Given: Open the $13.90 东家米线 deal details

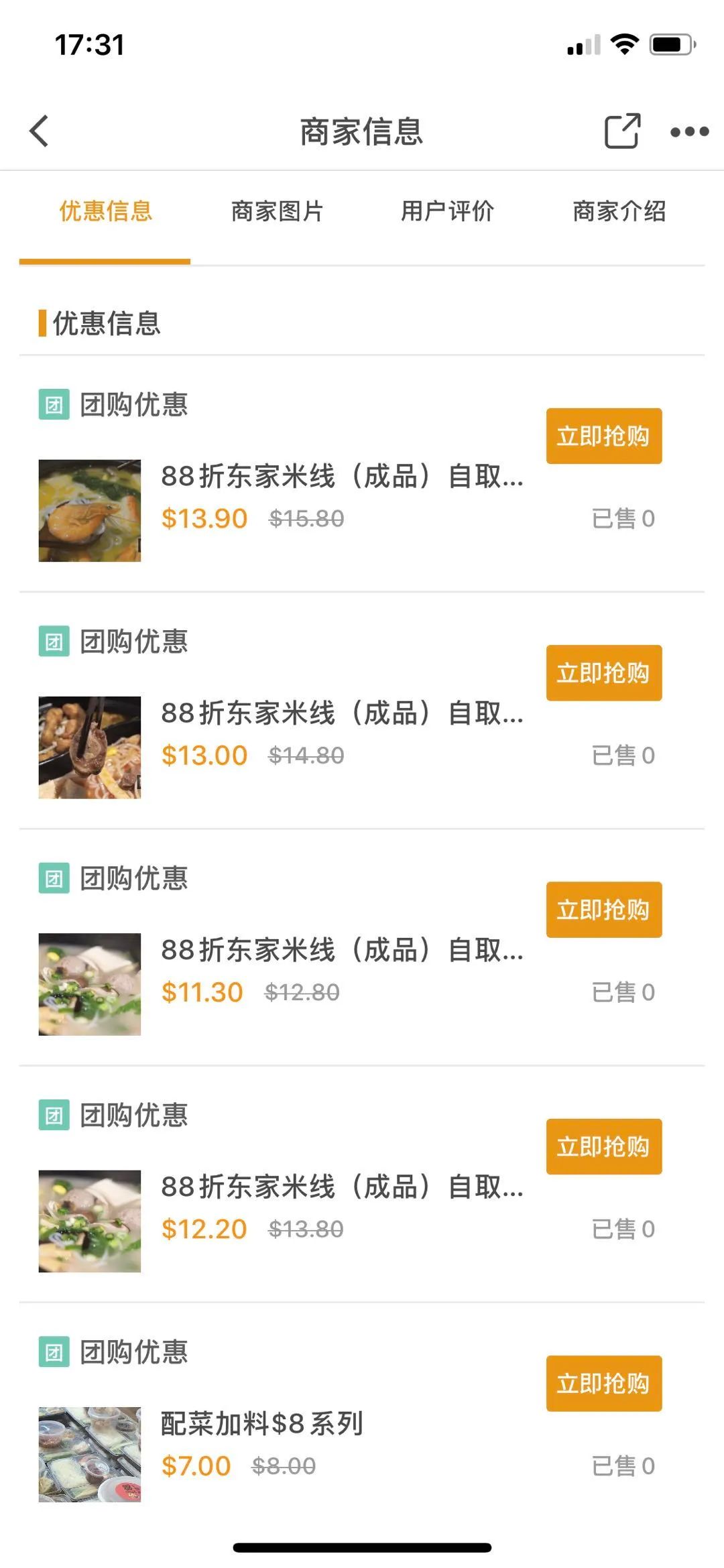Looking at the screenshot, I should (342, 477).
